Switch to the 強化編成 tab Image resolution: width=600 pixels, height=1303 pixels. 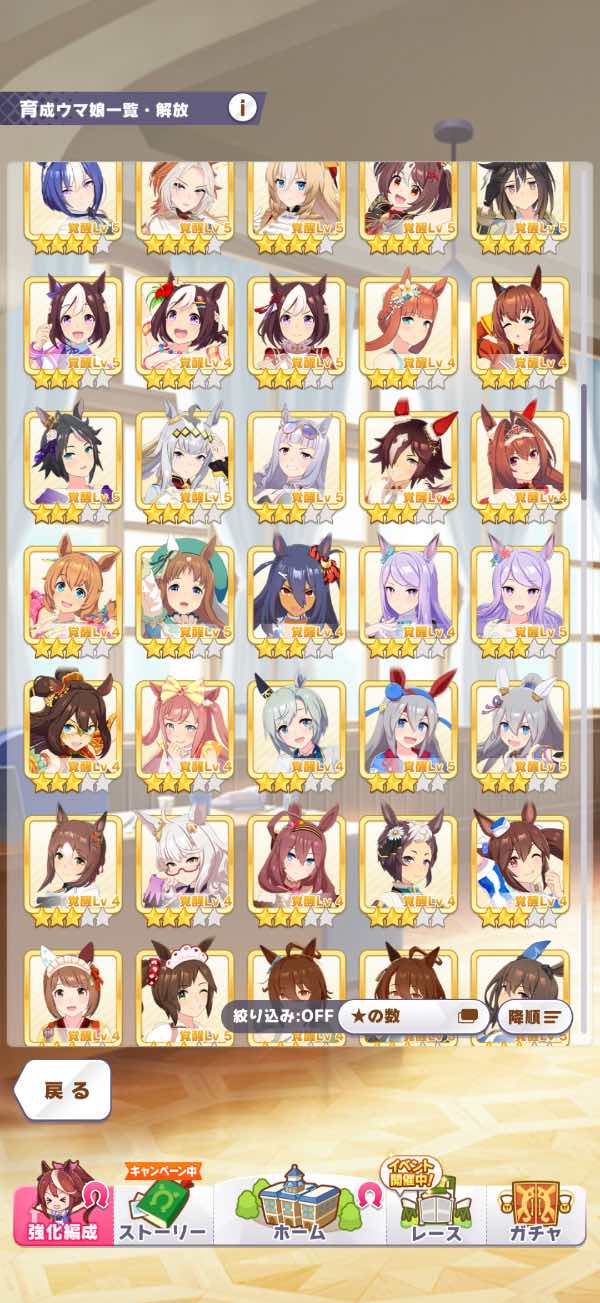[64, 1202]
